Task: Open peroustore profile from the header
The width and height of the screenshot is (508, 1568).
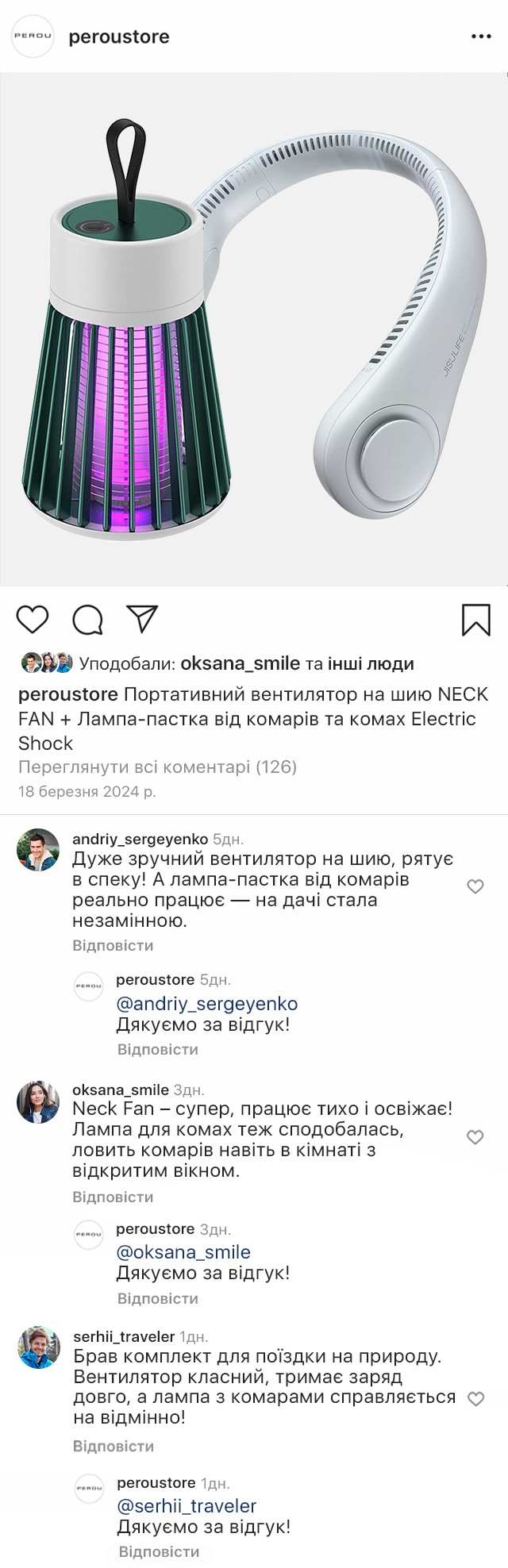Action: 118,37
